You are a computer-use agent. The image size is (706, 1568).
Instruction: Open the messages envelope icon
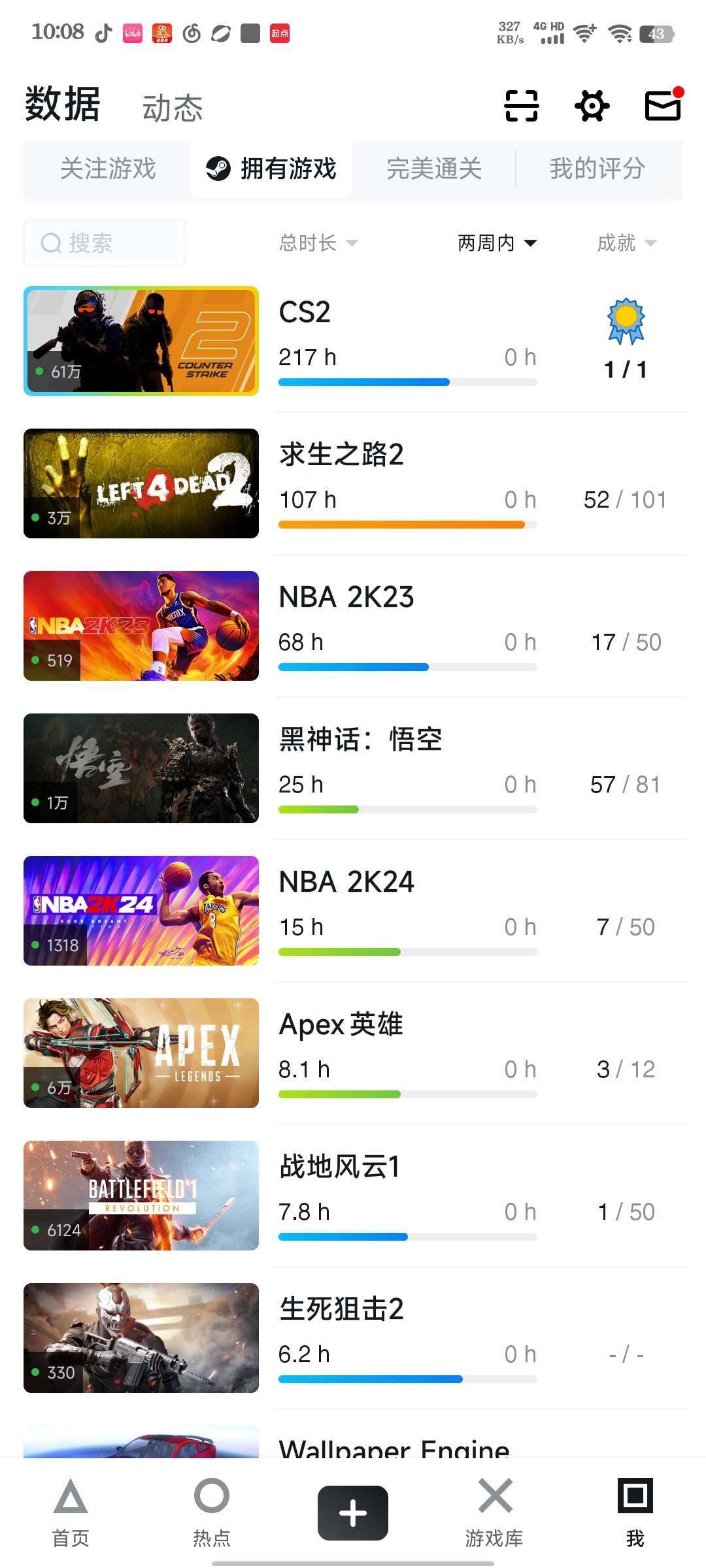(662, 105)
